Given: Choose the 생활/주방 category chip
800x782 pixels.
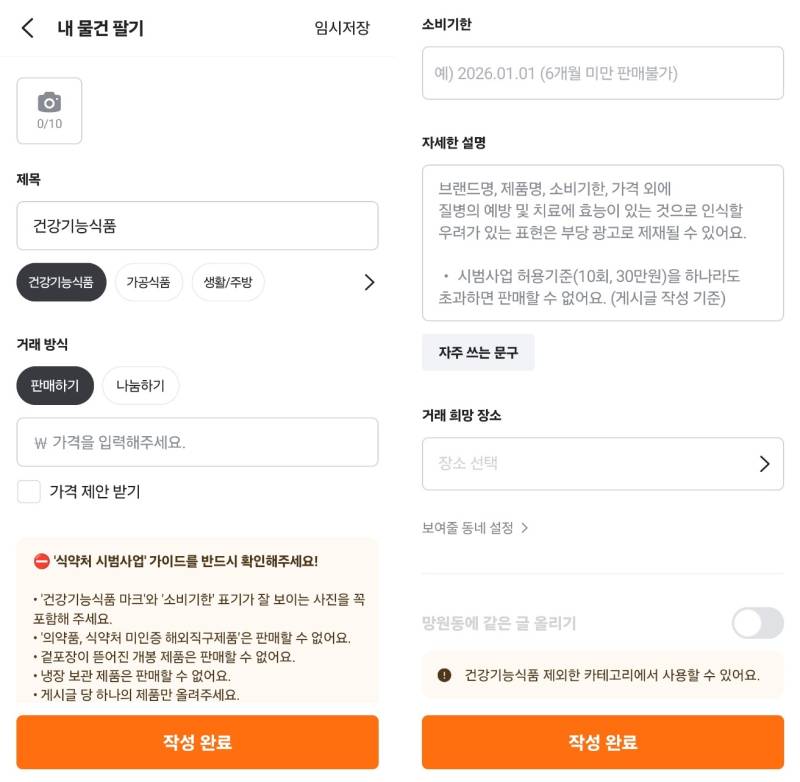Looking at the screenshot, I should point(228,282).
